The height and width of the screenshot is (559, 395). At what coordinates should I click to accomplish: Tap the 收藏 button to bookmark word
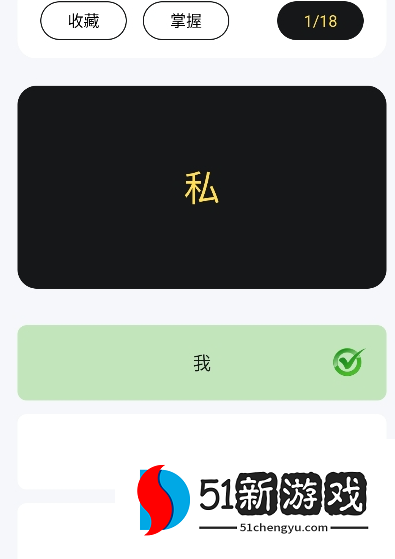click(x=83, y=21)
